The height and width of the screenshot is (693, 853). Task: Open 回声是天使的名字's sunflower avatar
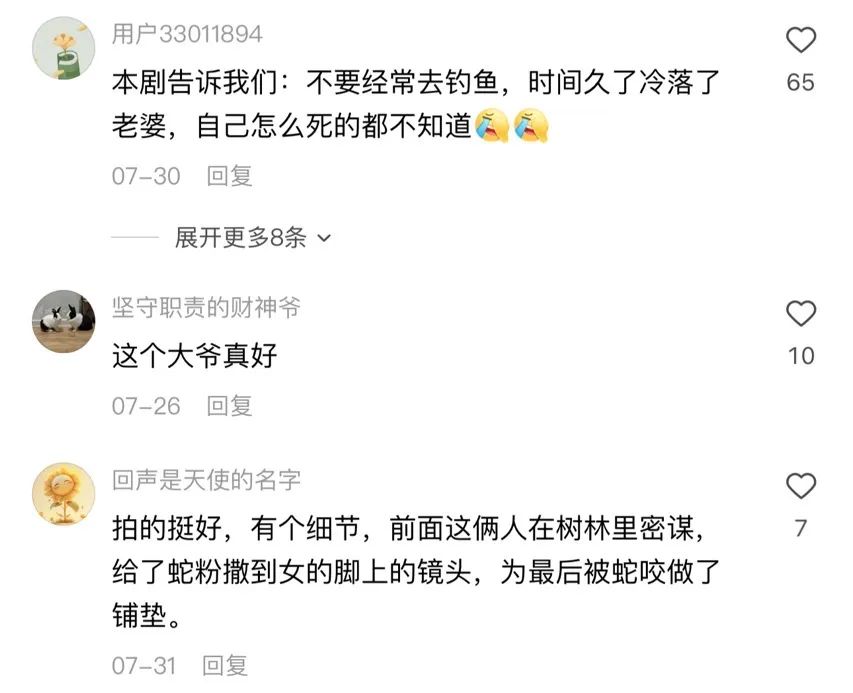click(64, 494)
